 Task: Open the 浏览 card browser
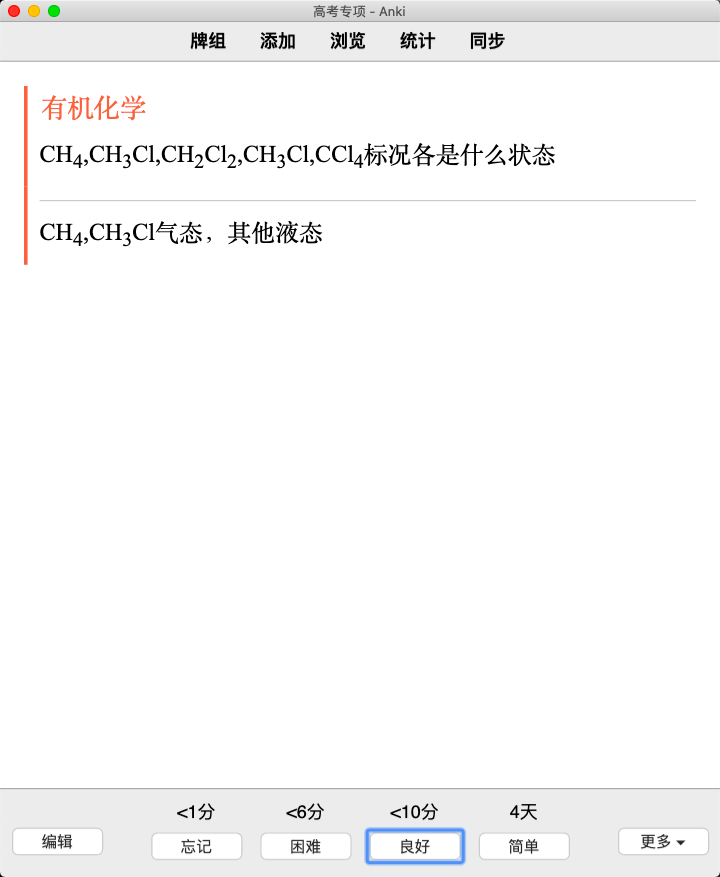coord(347,41)
